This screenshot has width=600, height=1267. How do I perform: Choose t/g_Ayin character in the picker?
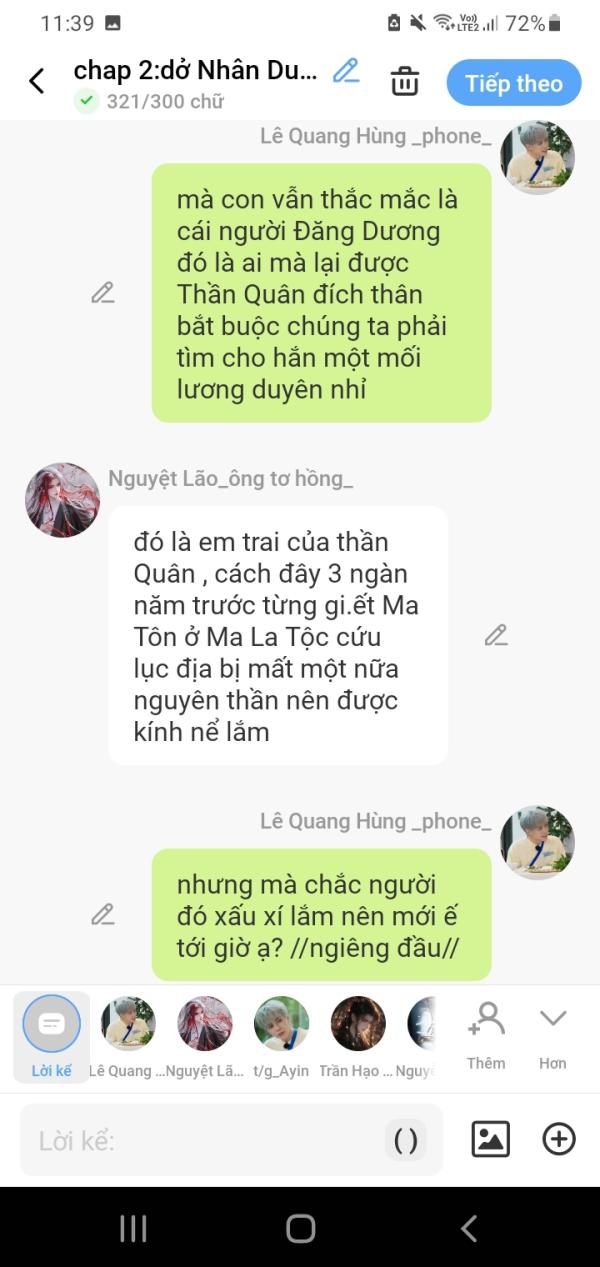281,1037
